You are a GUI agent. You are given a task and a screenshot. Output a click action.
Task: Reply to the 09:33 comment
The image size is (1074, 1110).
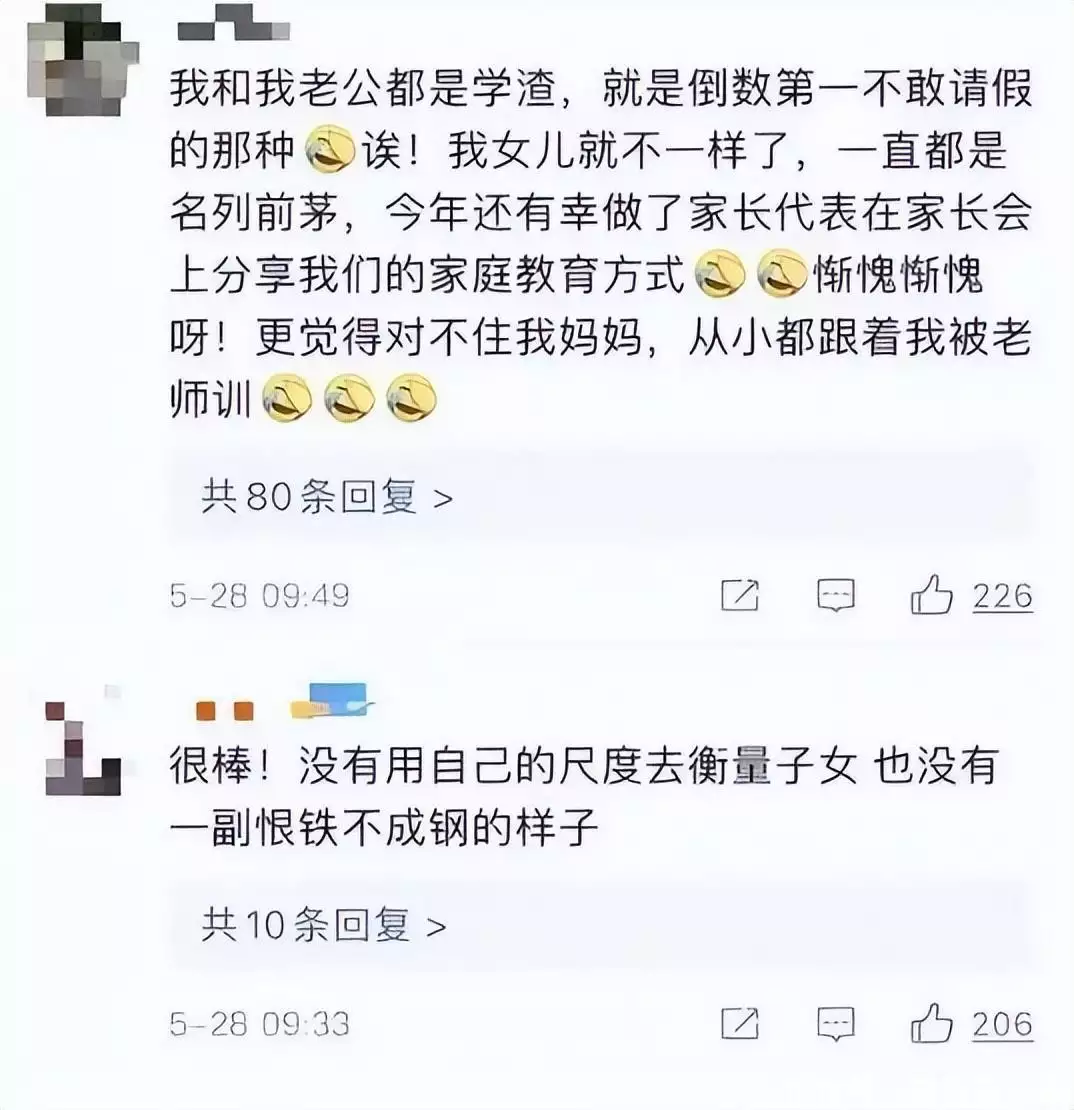point(836,1024)
